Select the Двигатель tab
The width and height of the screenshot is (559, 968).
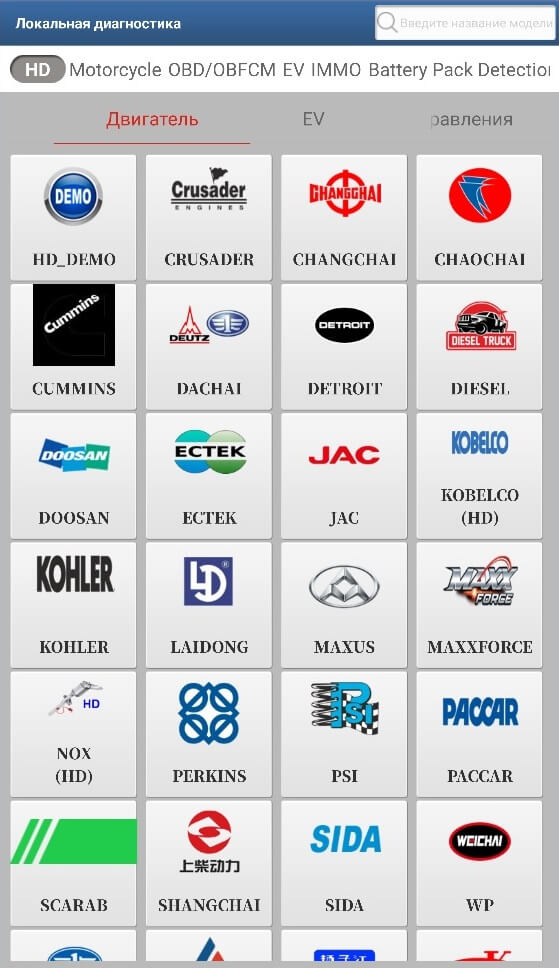coord(152,120)
